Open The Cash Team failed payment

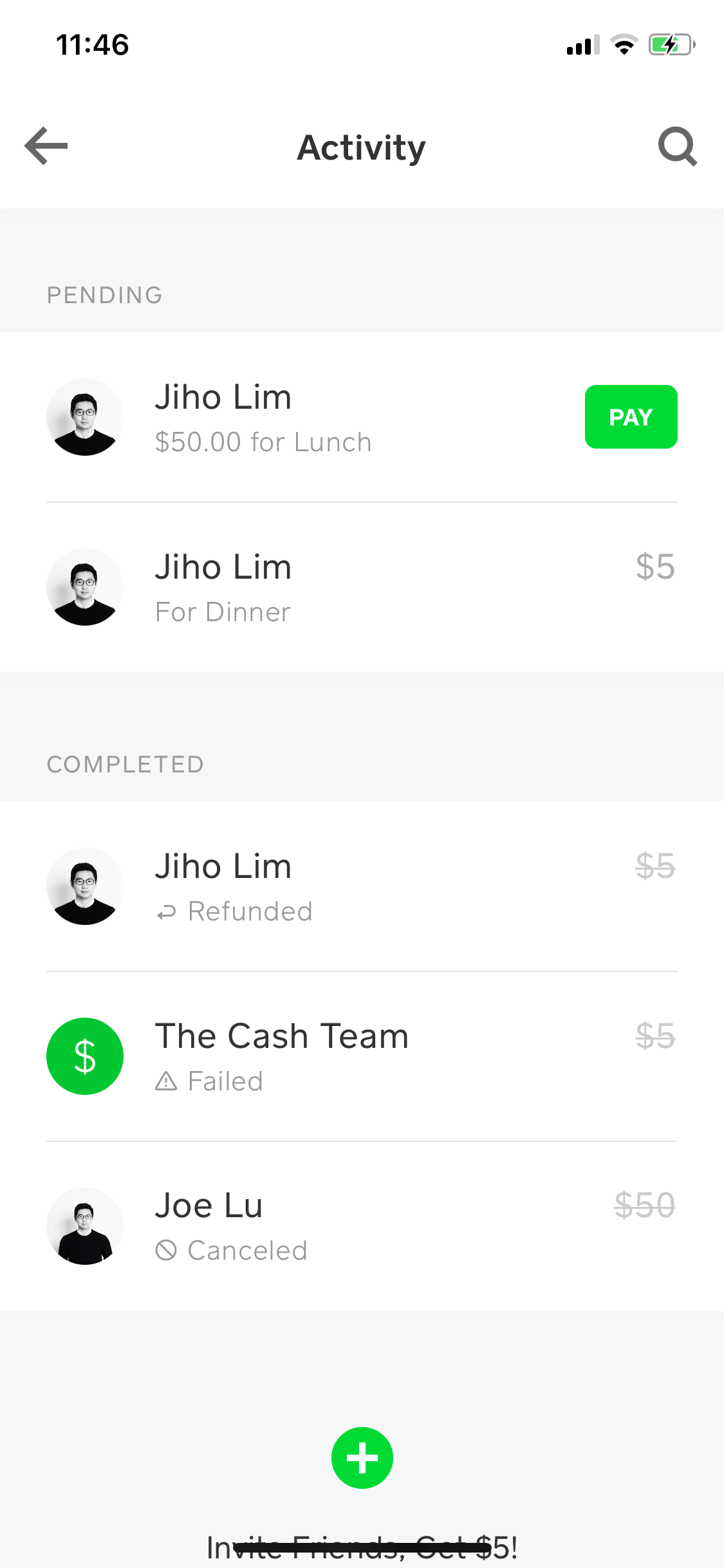tap(362, 1056)
